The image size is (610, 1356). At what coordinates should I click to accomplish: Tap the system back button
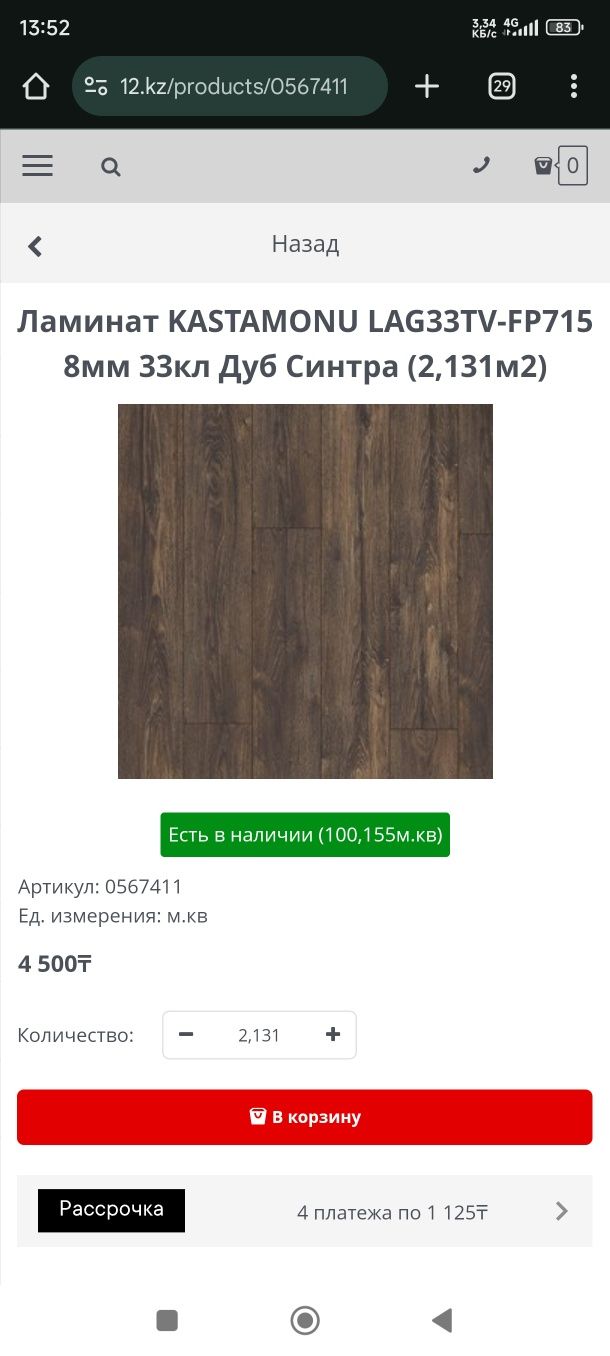tap(442, 1321)
